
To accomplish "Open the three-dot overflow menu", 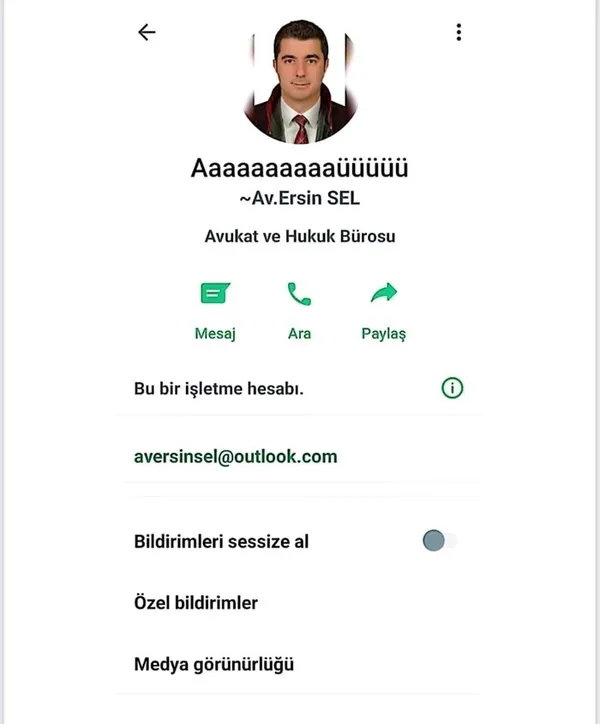I will pos(458,32).
